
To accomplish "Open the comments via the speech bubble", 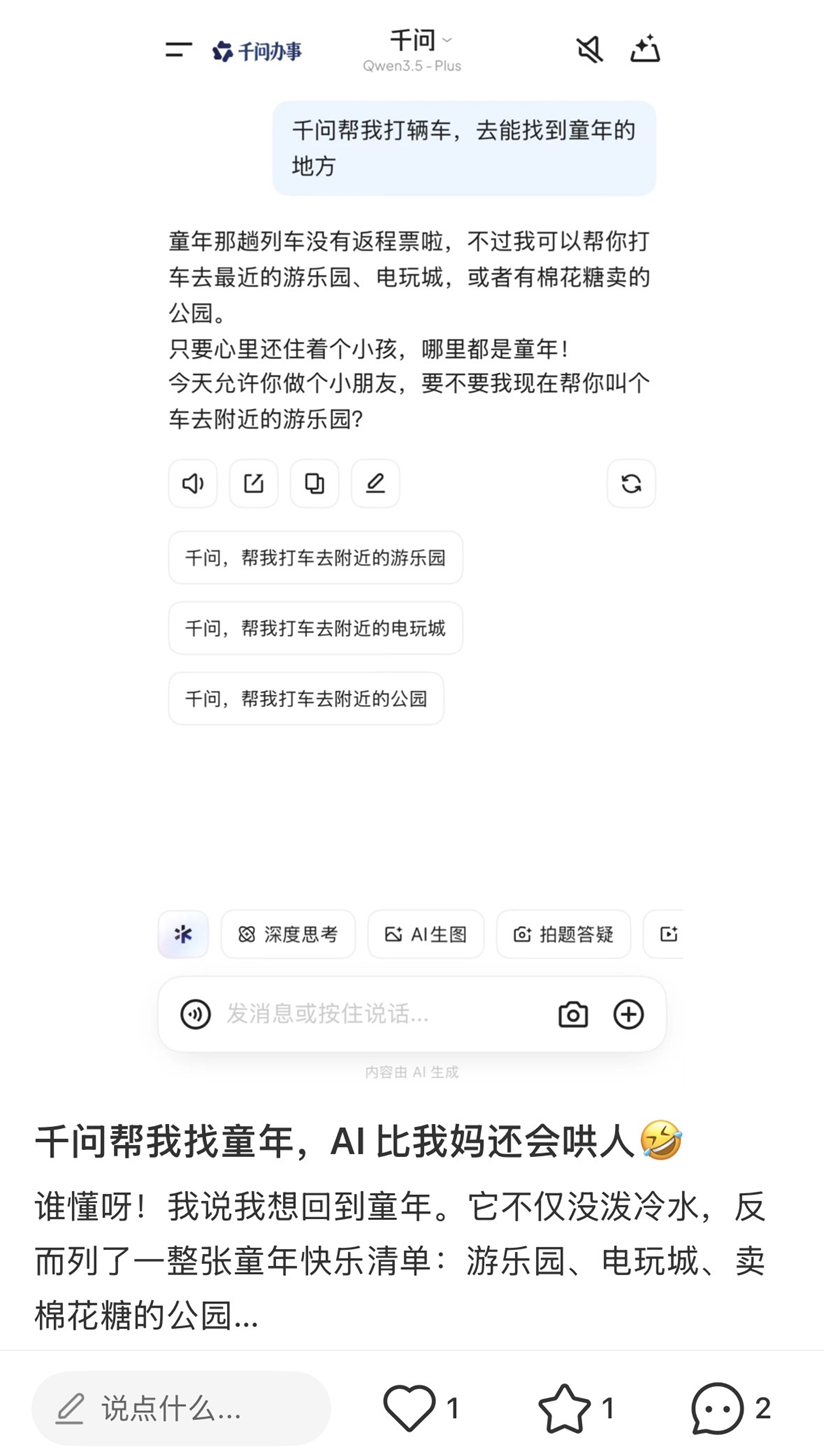I will pyautogui.click(x=718, y=1408).
